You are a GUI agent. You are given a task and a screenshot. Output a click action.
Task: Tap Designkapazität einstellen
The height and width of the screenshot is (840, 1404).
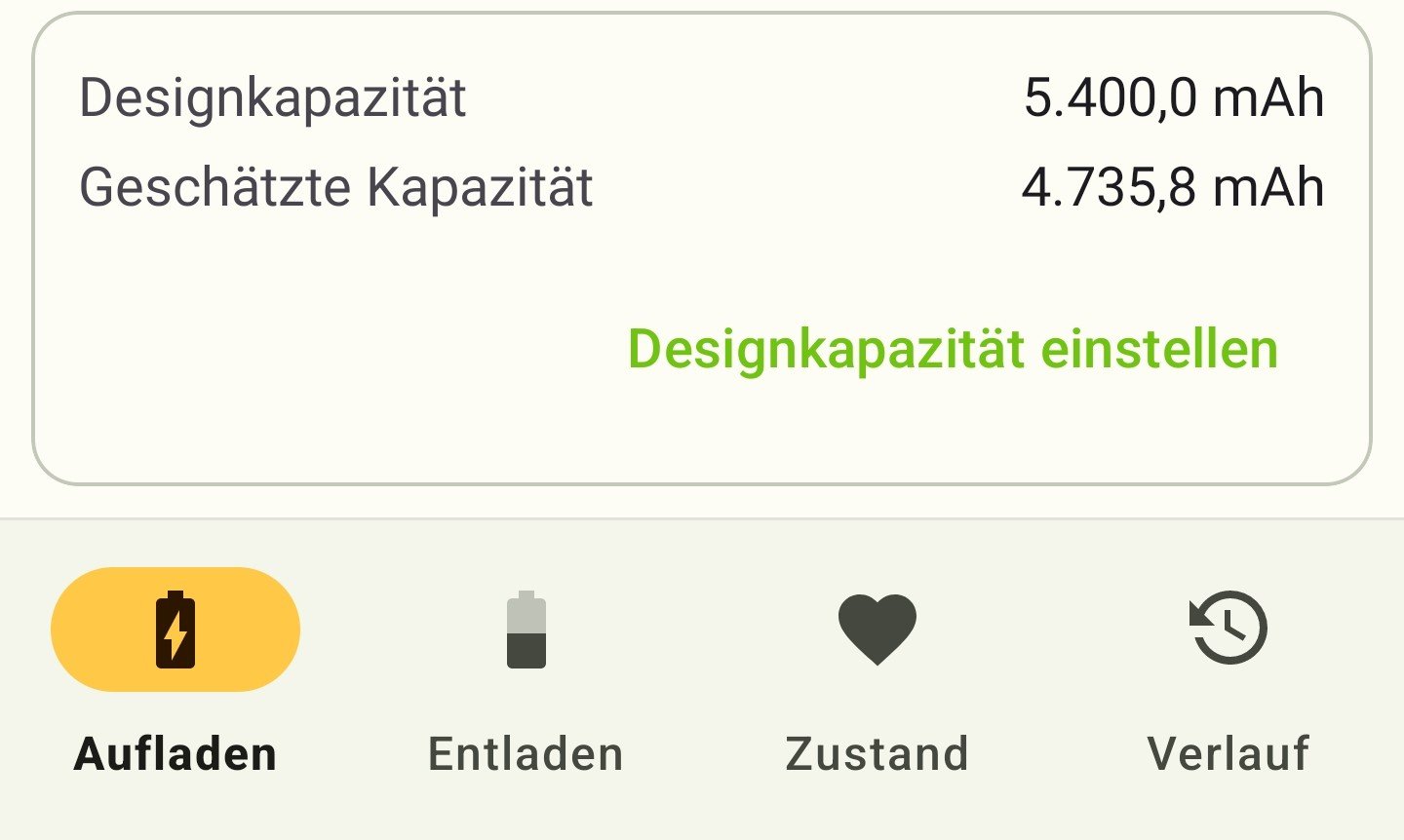point(953,349)
